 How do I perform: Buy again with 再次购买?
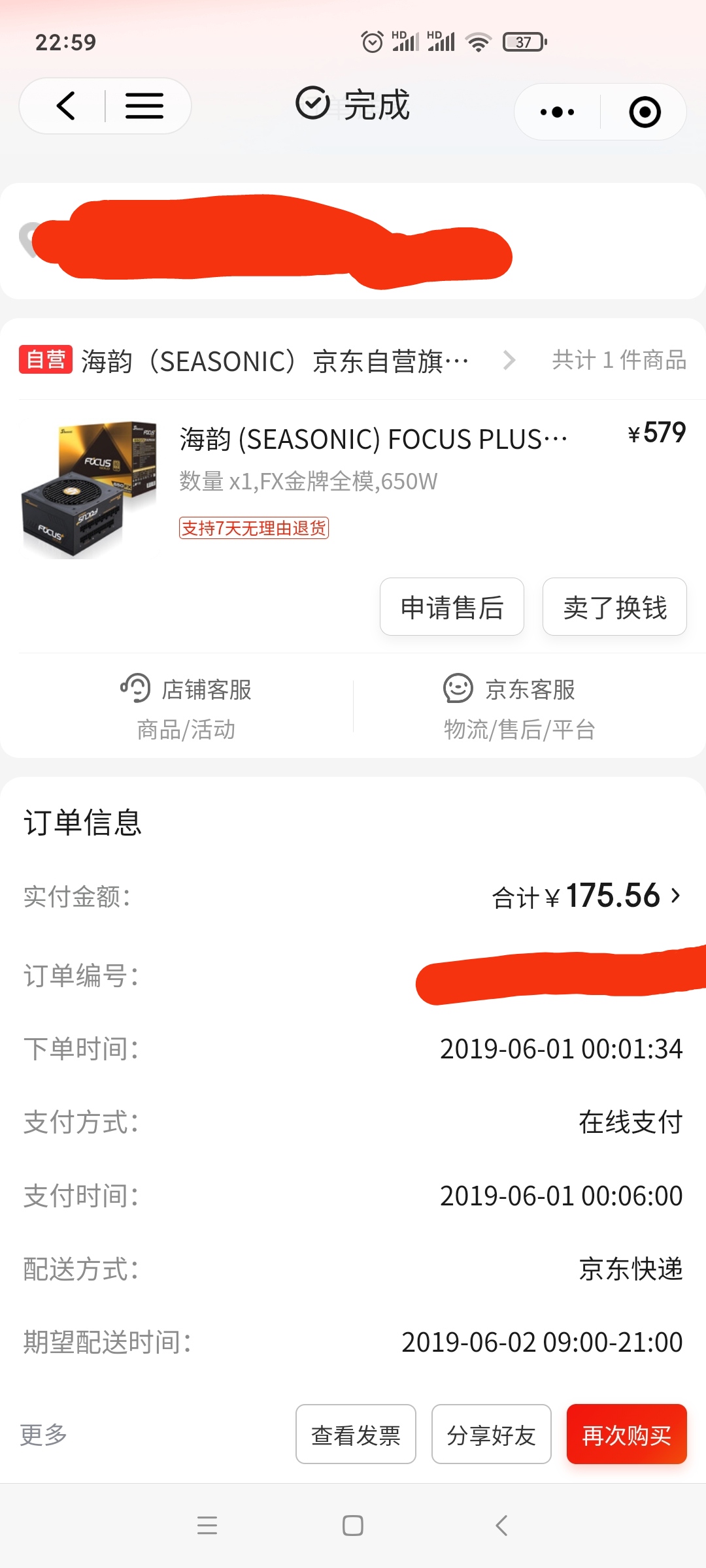click(626, 1435)
